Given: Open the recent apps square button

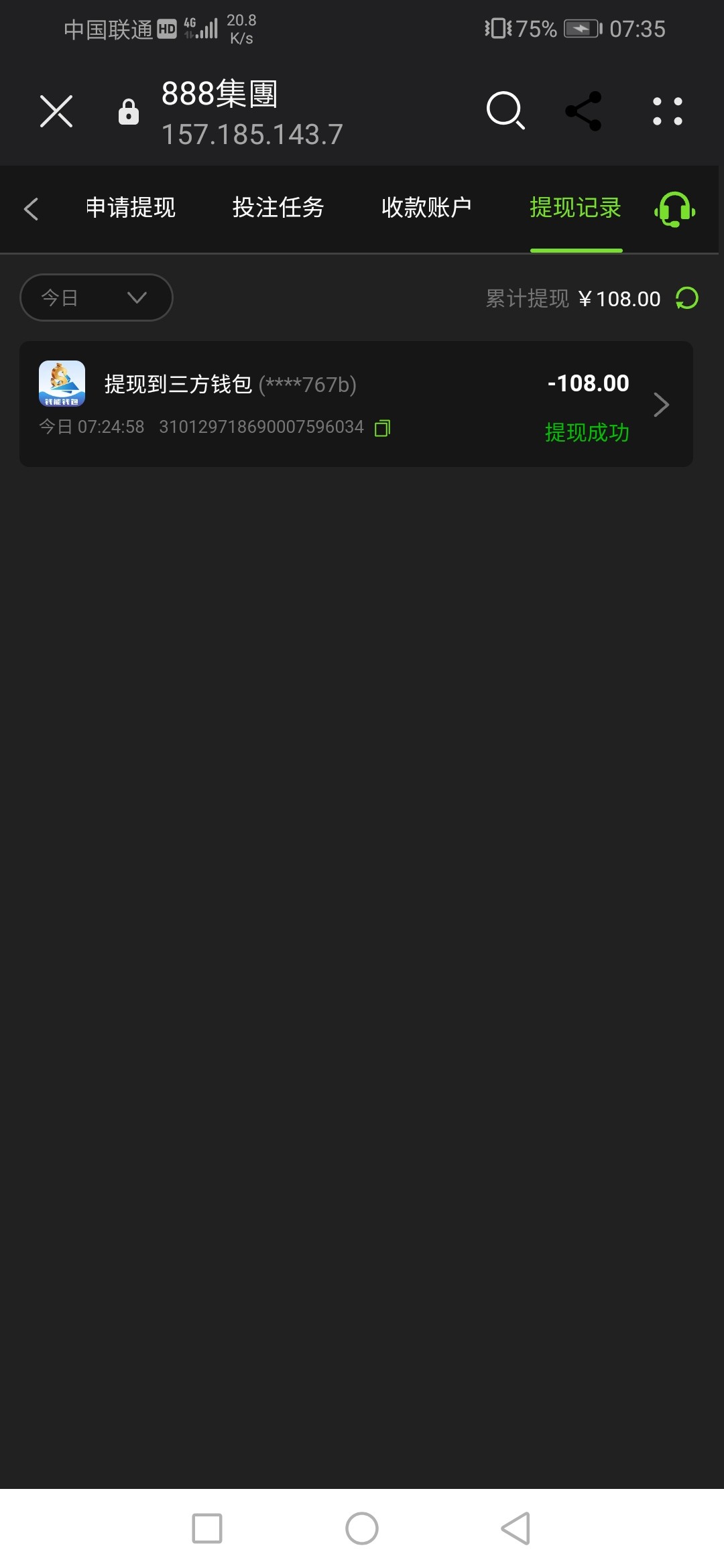Looking at the screenshot, I should coord(207,1528).
